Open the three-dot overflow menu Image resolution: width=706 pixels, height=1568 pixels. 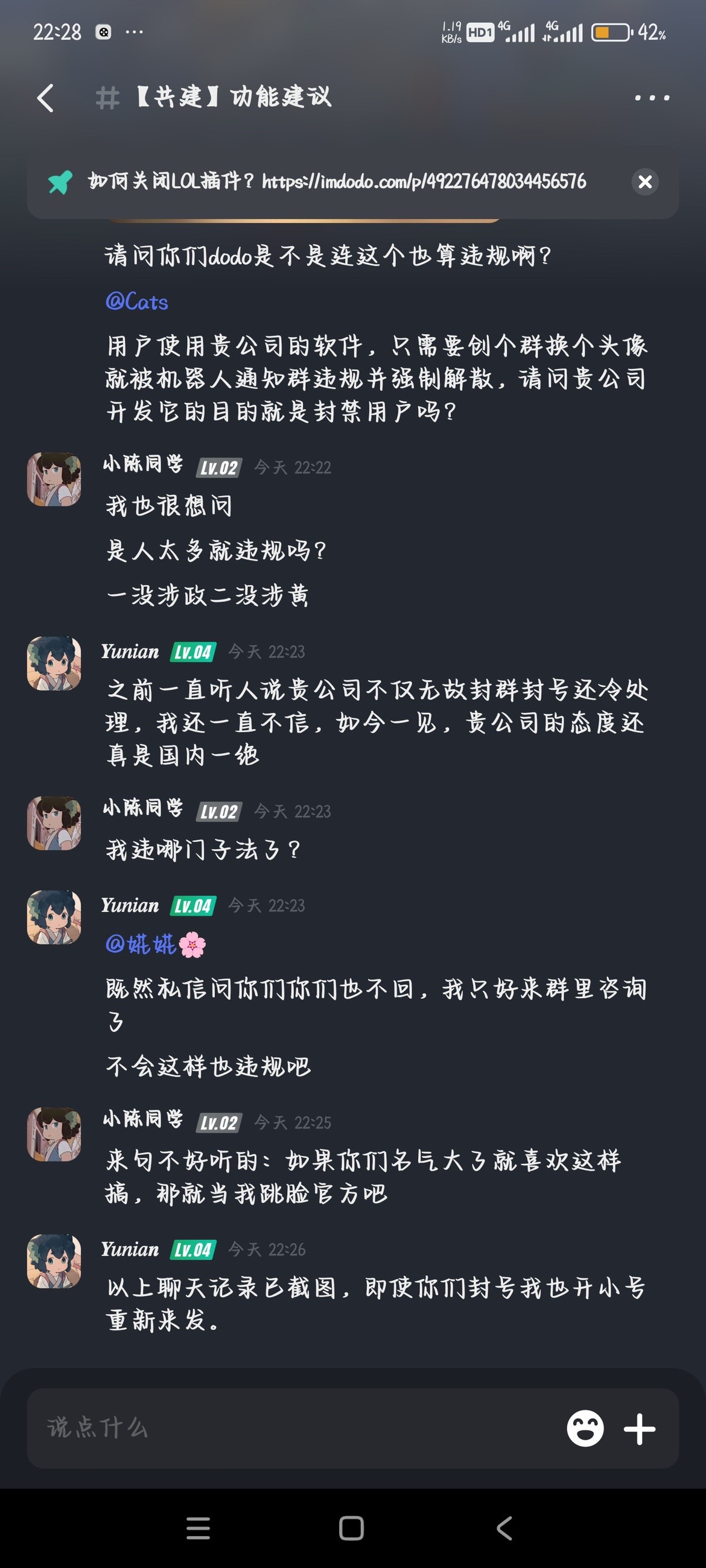[x=651, y=98]
